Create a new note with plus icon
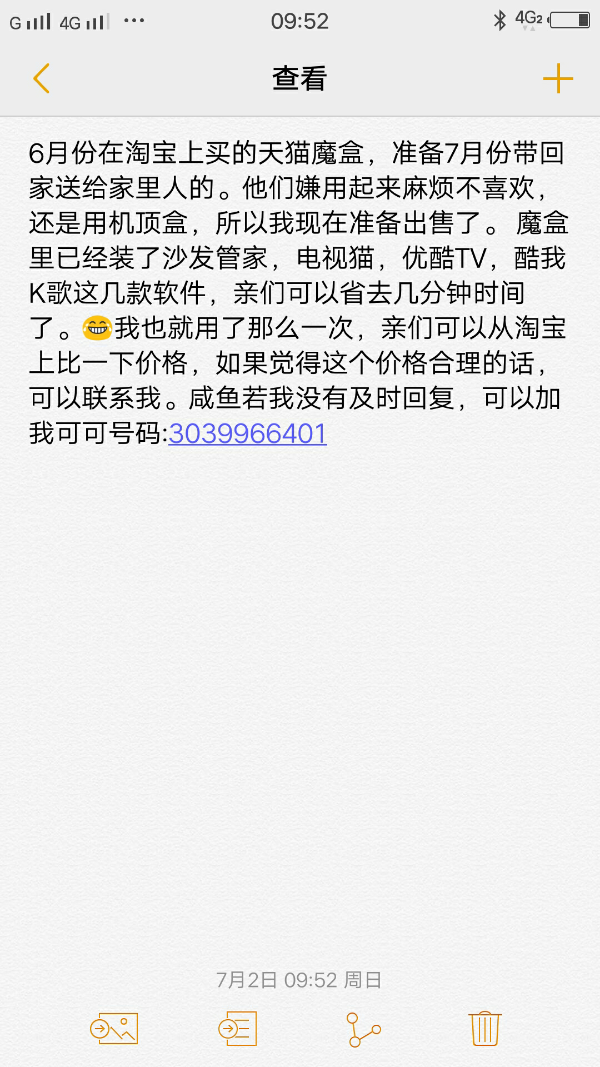600x1067 pixels. [x=557, y=79]
